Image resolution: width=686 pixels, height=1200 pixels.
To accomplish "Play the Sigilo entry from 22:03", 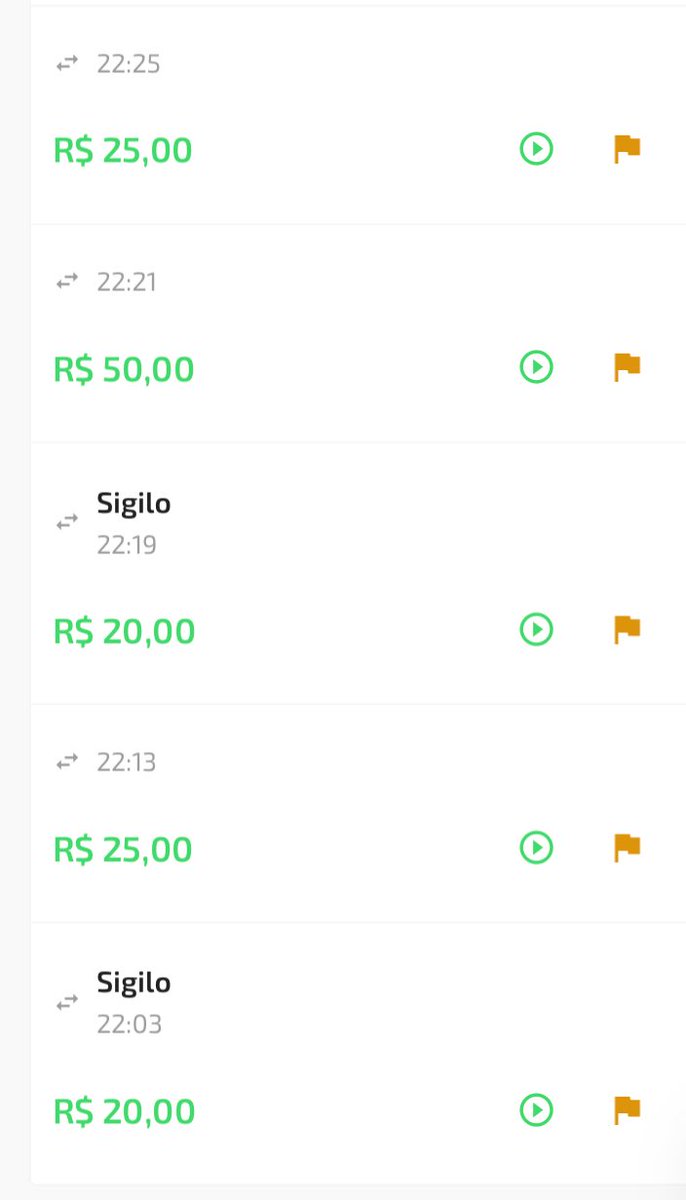I will click(x=536, y=1110).
